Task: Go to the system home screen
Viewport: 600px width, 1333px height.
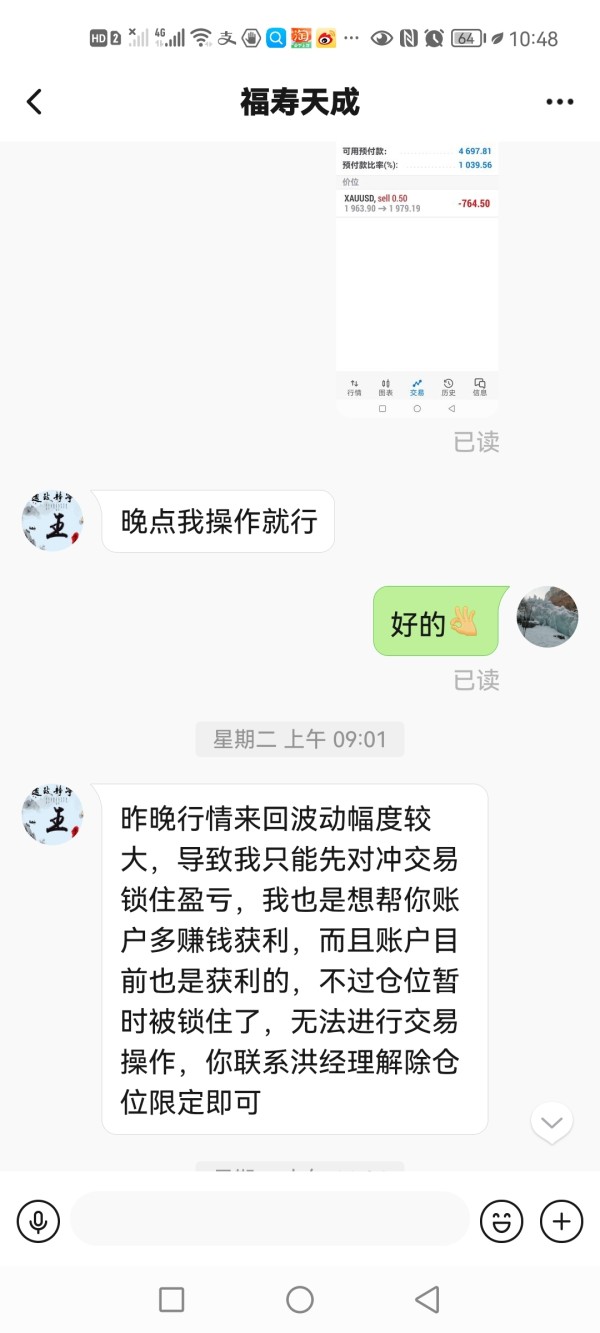Action: coord(300,1299)
